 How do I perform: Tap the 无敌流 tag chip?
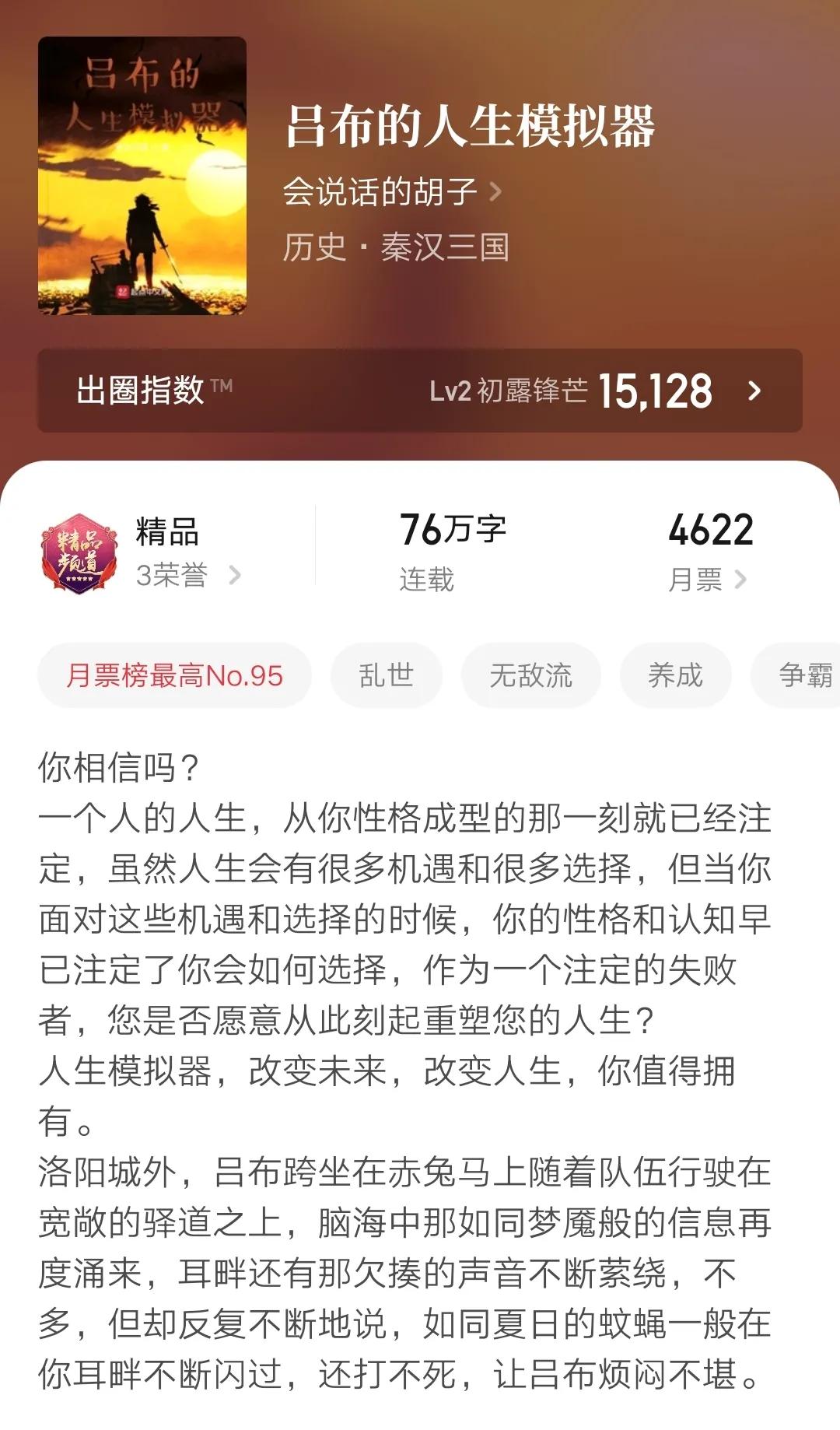point(530,676)
